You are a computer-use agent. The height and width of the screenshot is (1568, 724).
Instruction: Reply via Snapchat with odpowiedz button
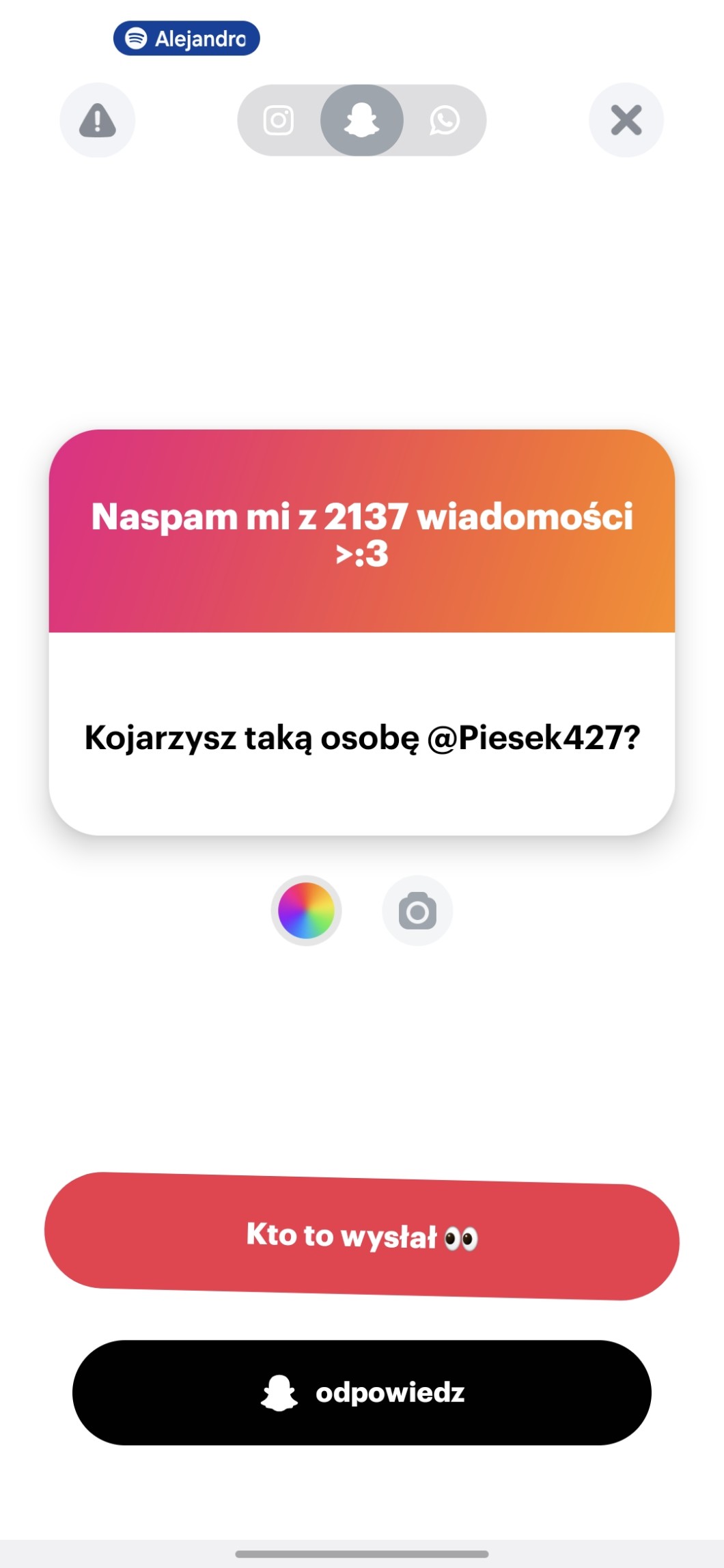coord(362,1392)
